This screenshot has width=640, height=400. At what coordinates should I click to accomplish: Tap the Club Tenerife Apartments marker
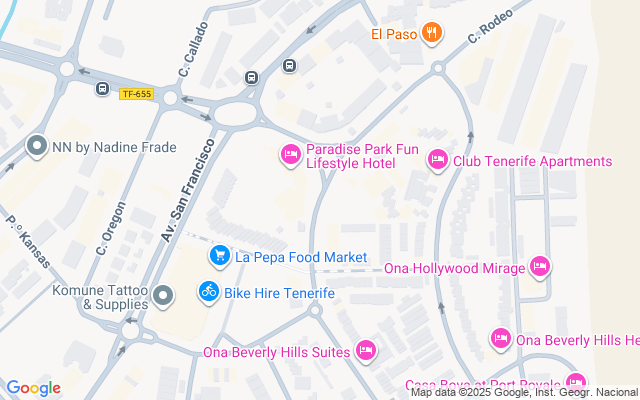coord(437,160)
